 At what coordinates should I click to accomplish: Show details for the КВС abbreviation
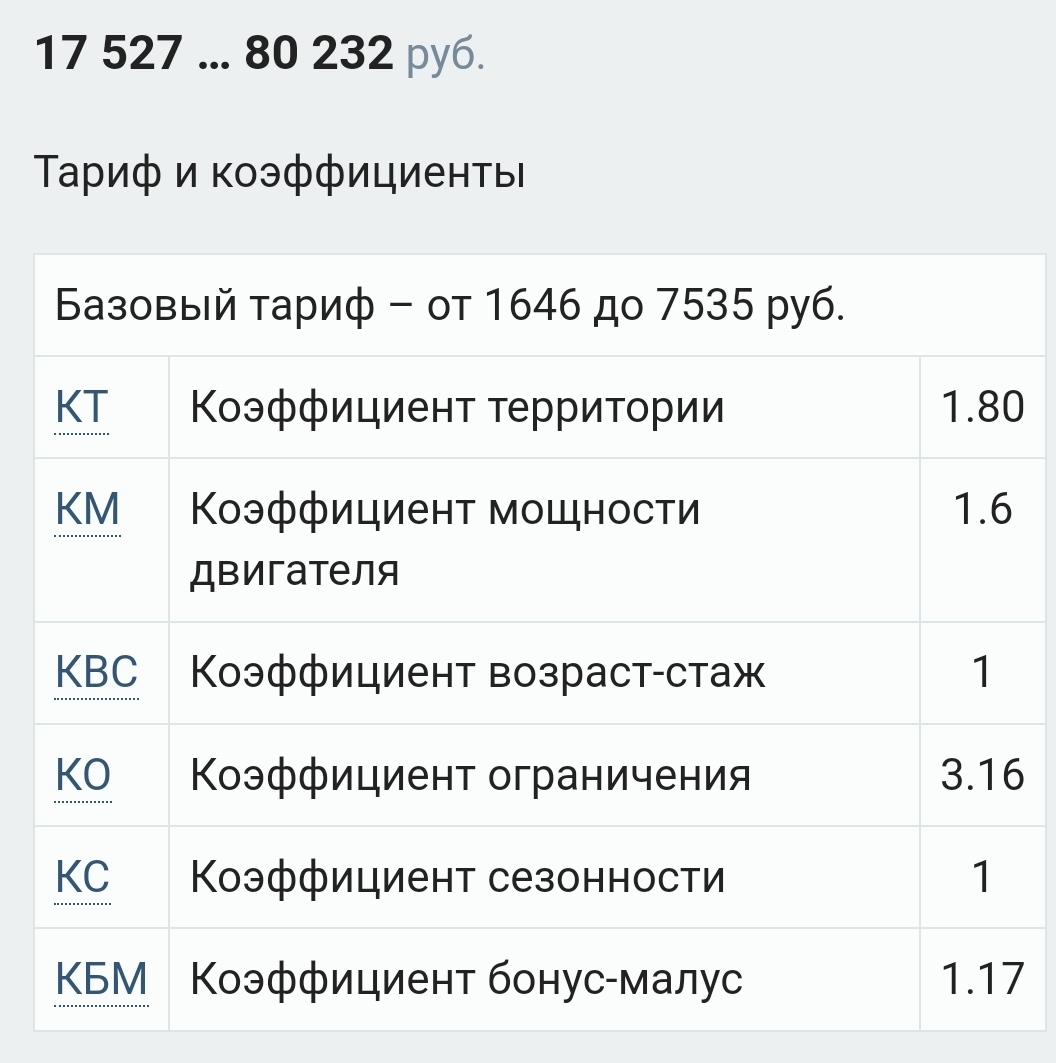tap(97, 673)
